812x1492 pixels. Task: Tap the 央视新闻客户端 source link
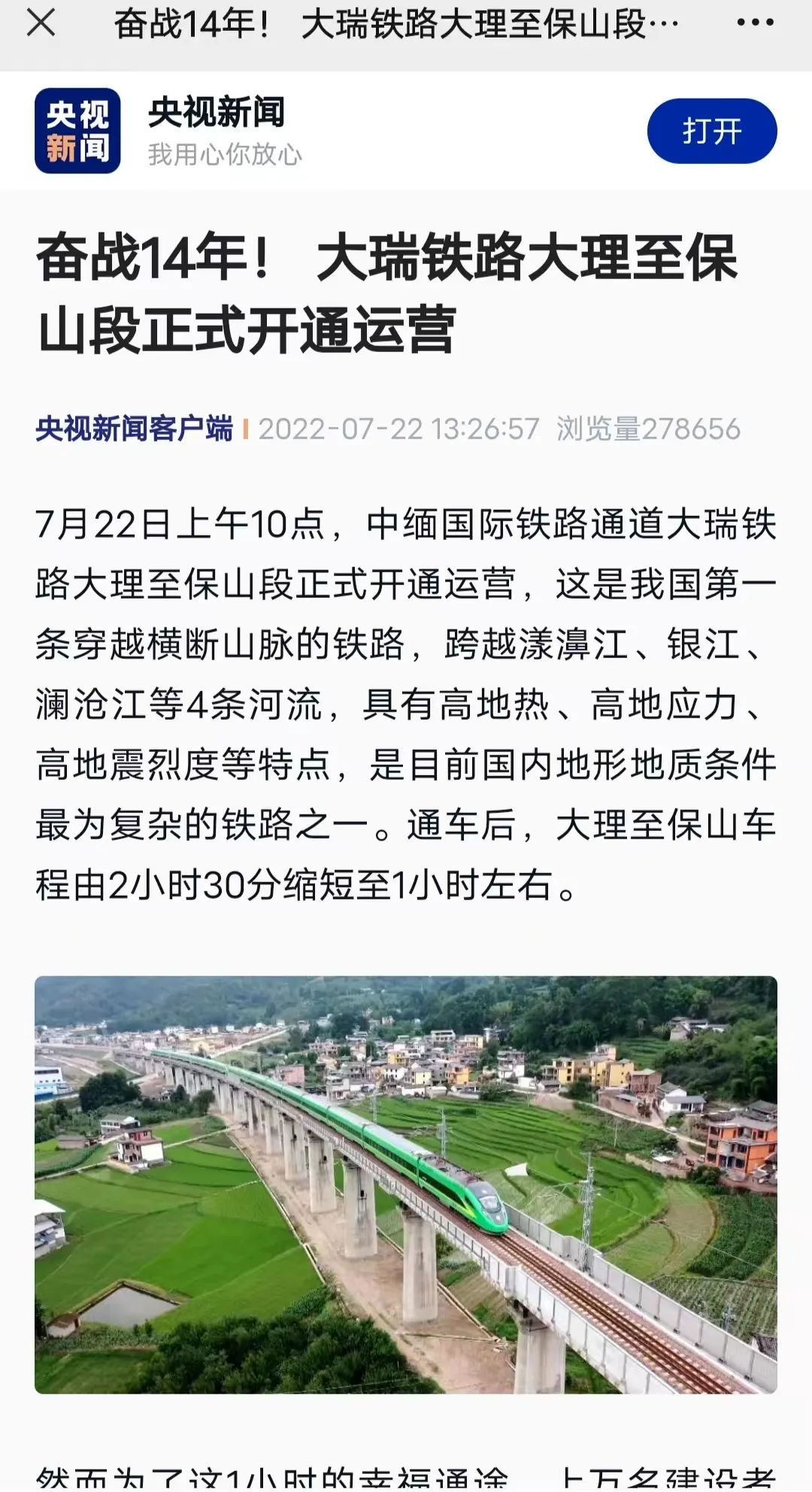pos(134,429)
